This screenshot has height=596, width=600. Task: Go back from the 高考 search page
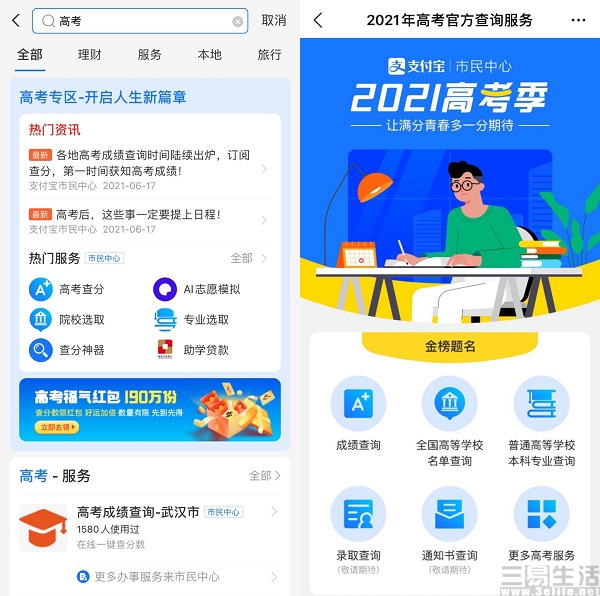click(x=16, y=20)
